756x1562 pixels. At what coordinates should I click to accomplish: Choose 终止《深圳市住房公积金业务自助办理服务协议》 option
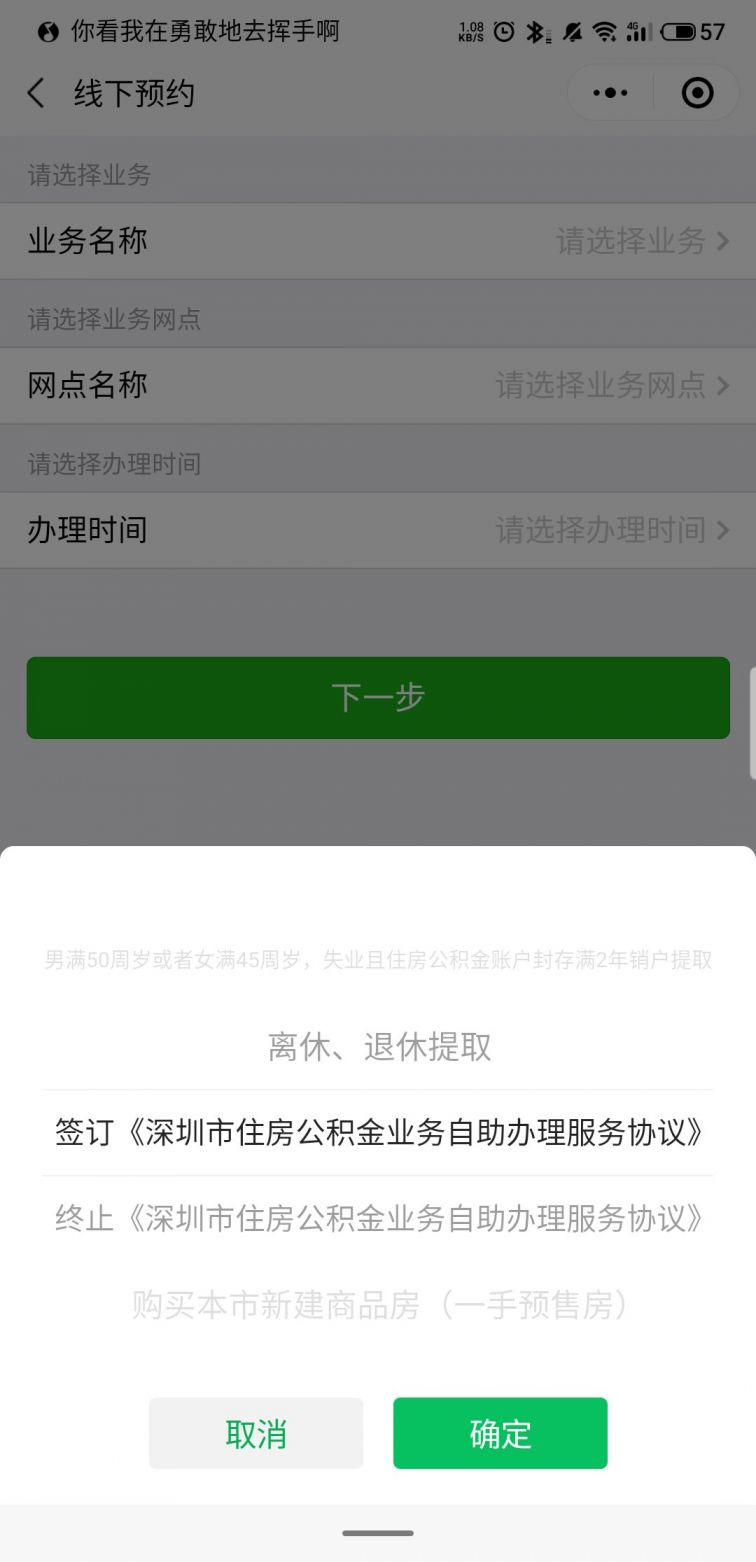379,1218
